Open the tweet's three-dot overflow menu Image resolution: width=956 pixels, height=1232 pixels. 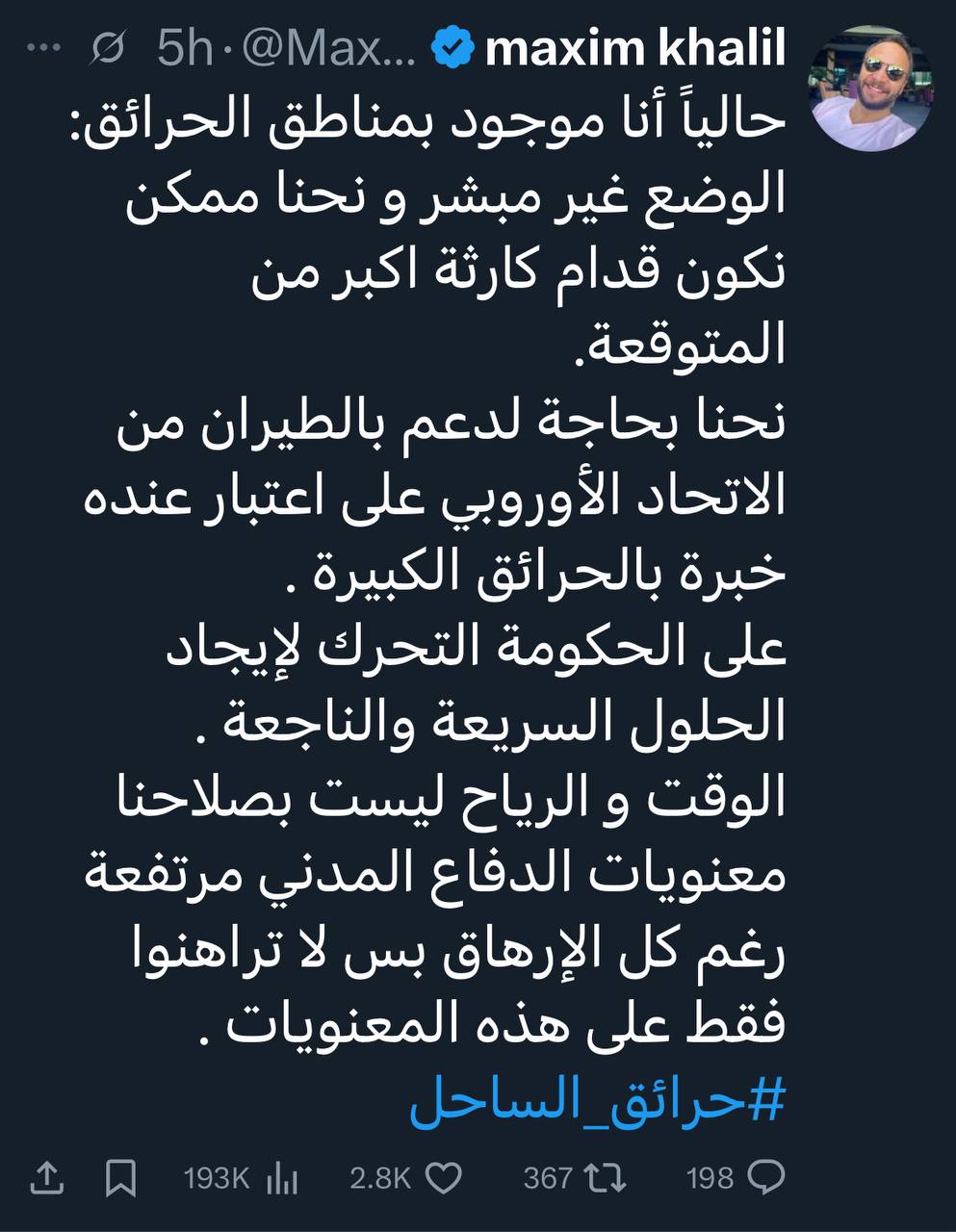[x=43, y=49]
